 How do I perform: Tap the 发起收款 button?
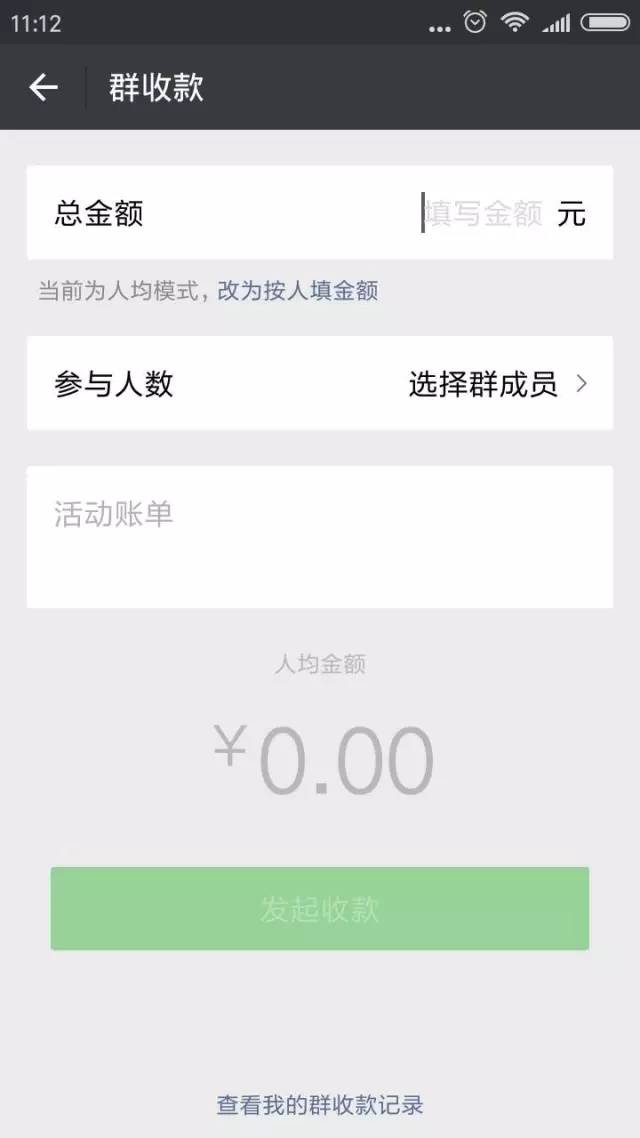[x=320, y=908]
